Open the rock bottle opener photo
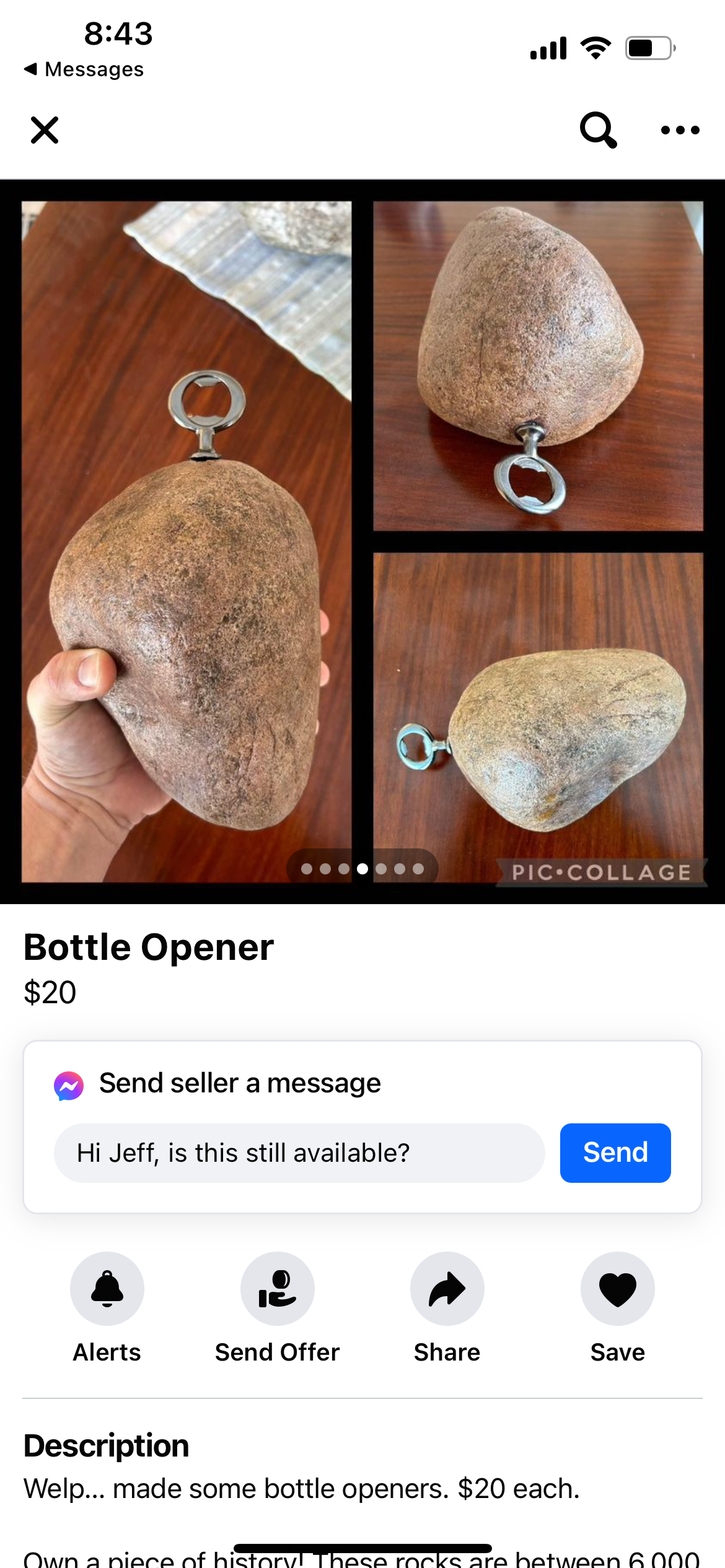This screenshot has height=1568, width=725. [x=362, y=541]
